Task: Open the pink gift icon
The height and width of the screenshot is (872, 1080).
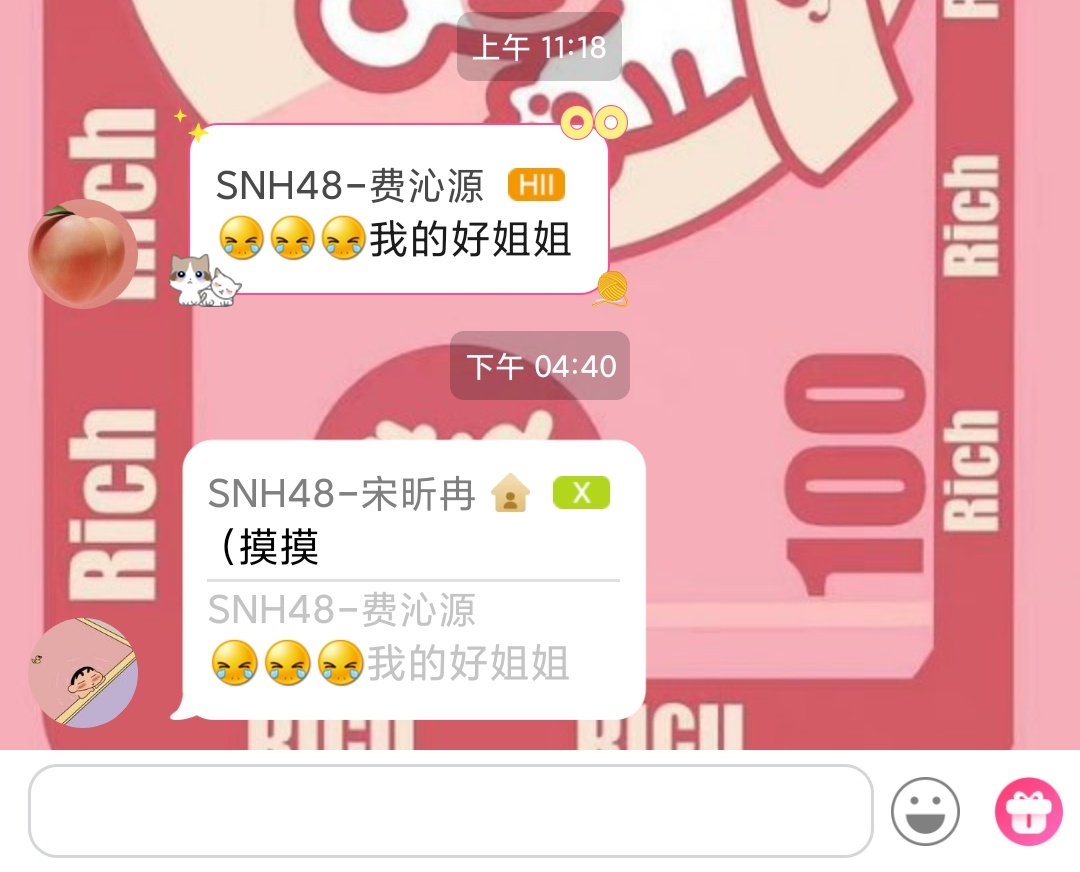Action: coord(1028,811)
